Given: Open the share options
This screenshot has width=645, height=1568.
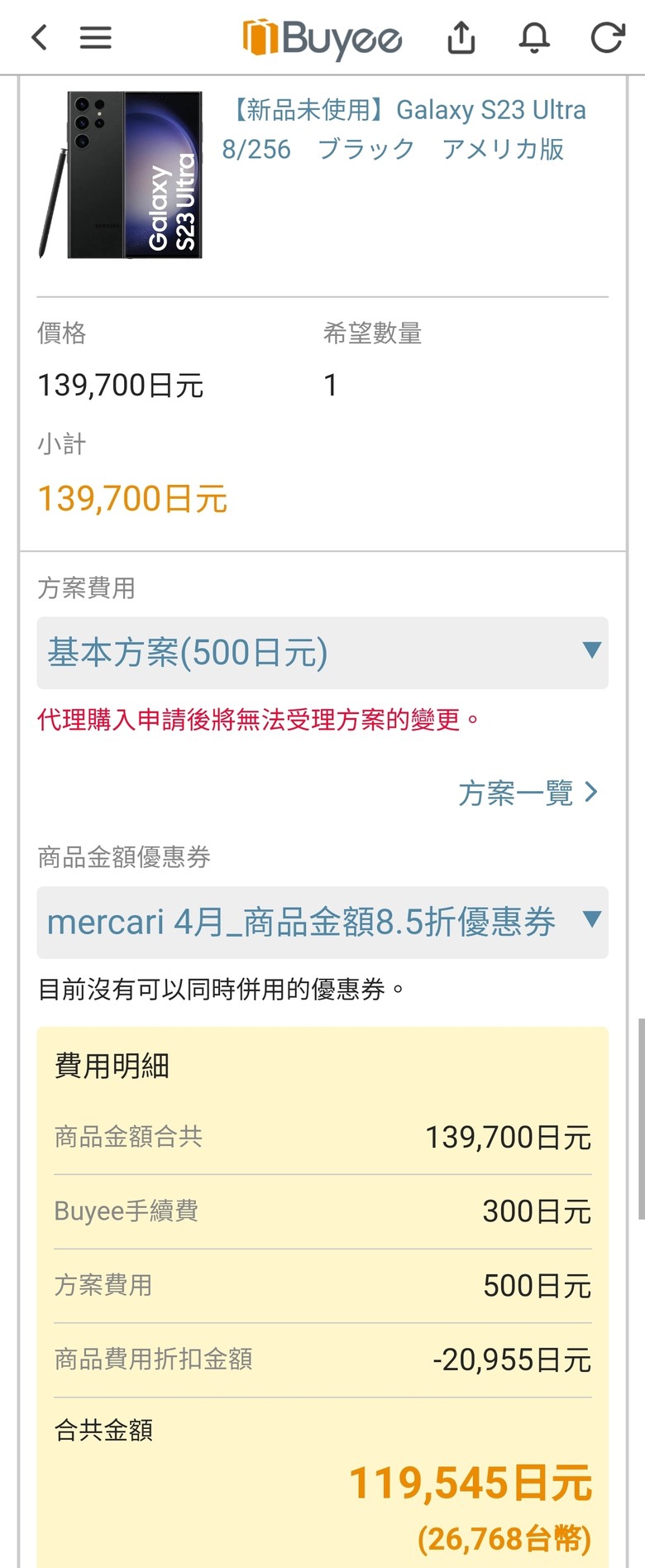Looking at the screenshot, I should point(461,37).
